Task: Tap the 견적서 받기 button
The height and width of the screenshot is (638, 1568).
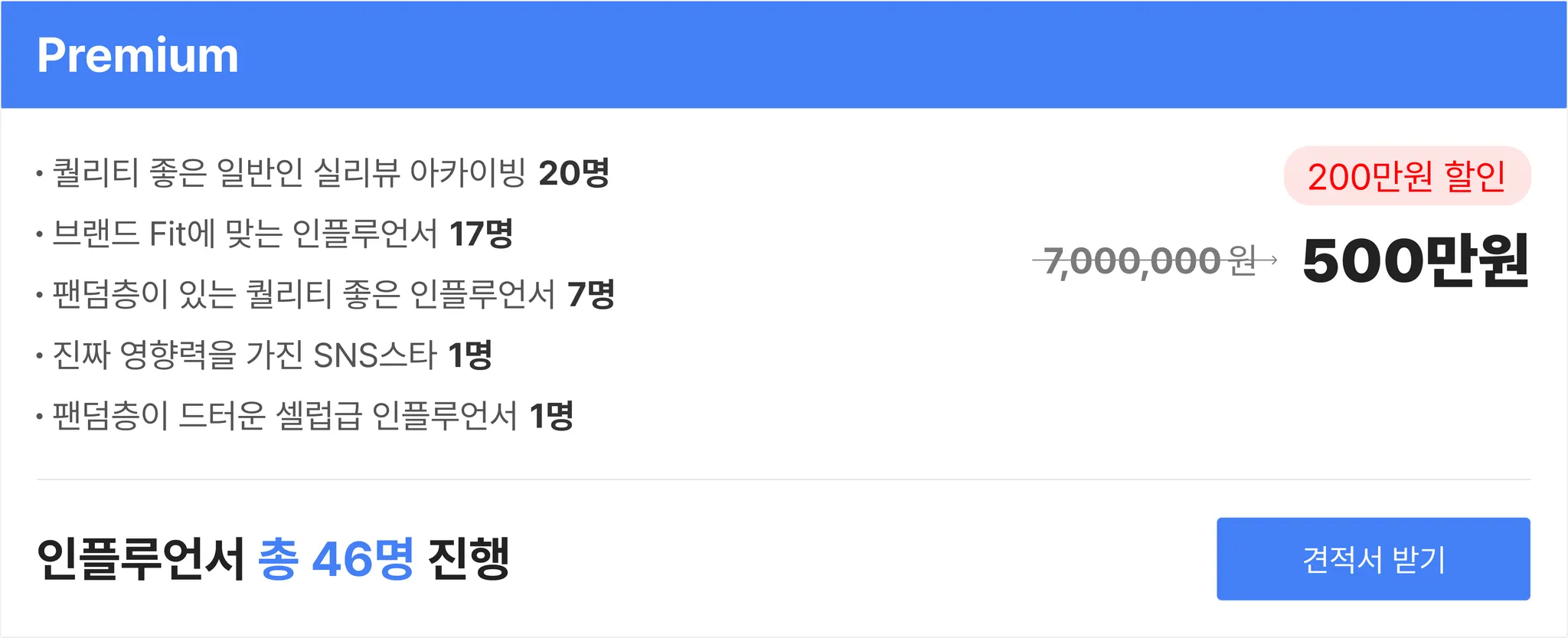Action: pyautogui.click(x=1373, y=559)
